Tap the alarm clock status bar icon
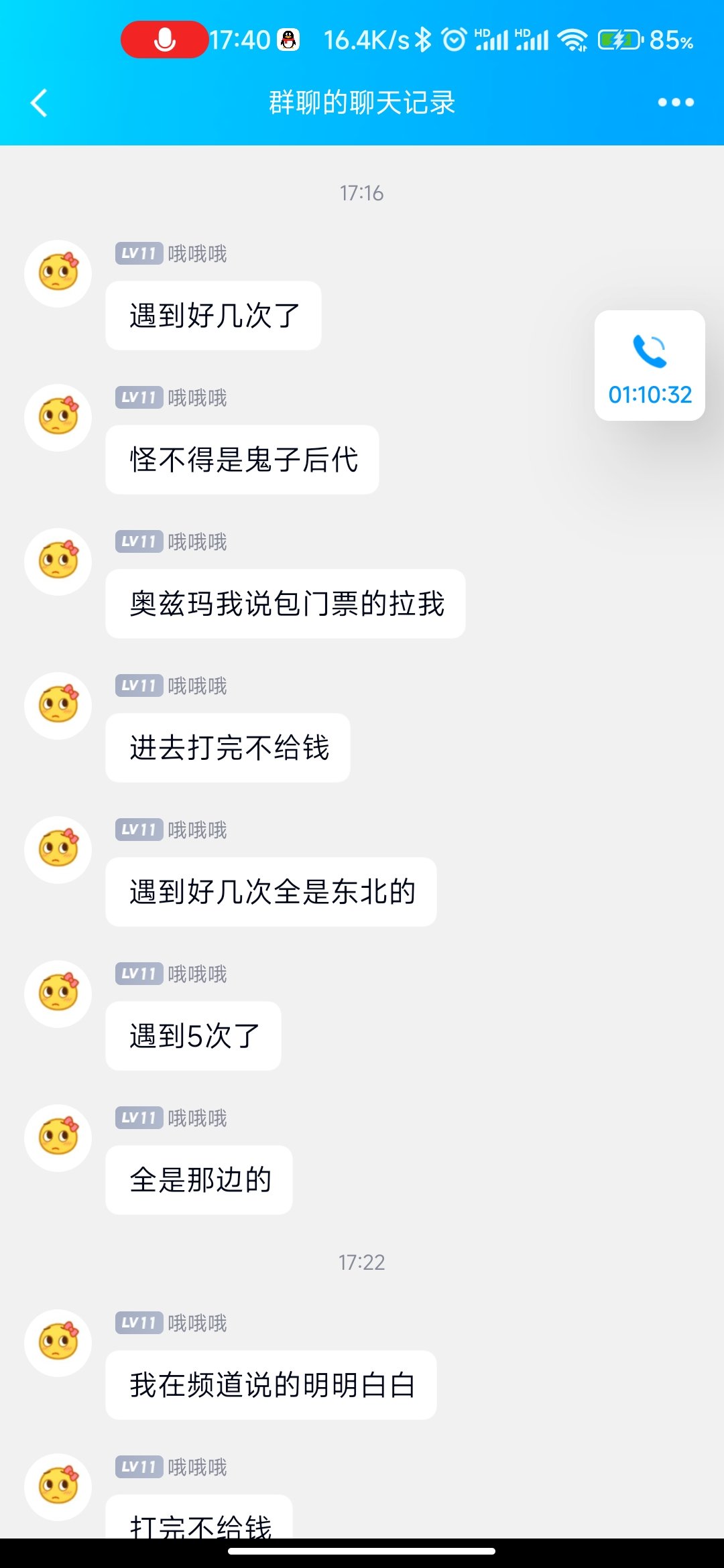 coord(456,40)
